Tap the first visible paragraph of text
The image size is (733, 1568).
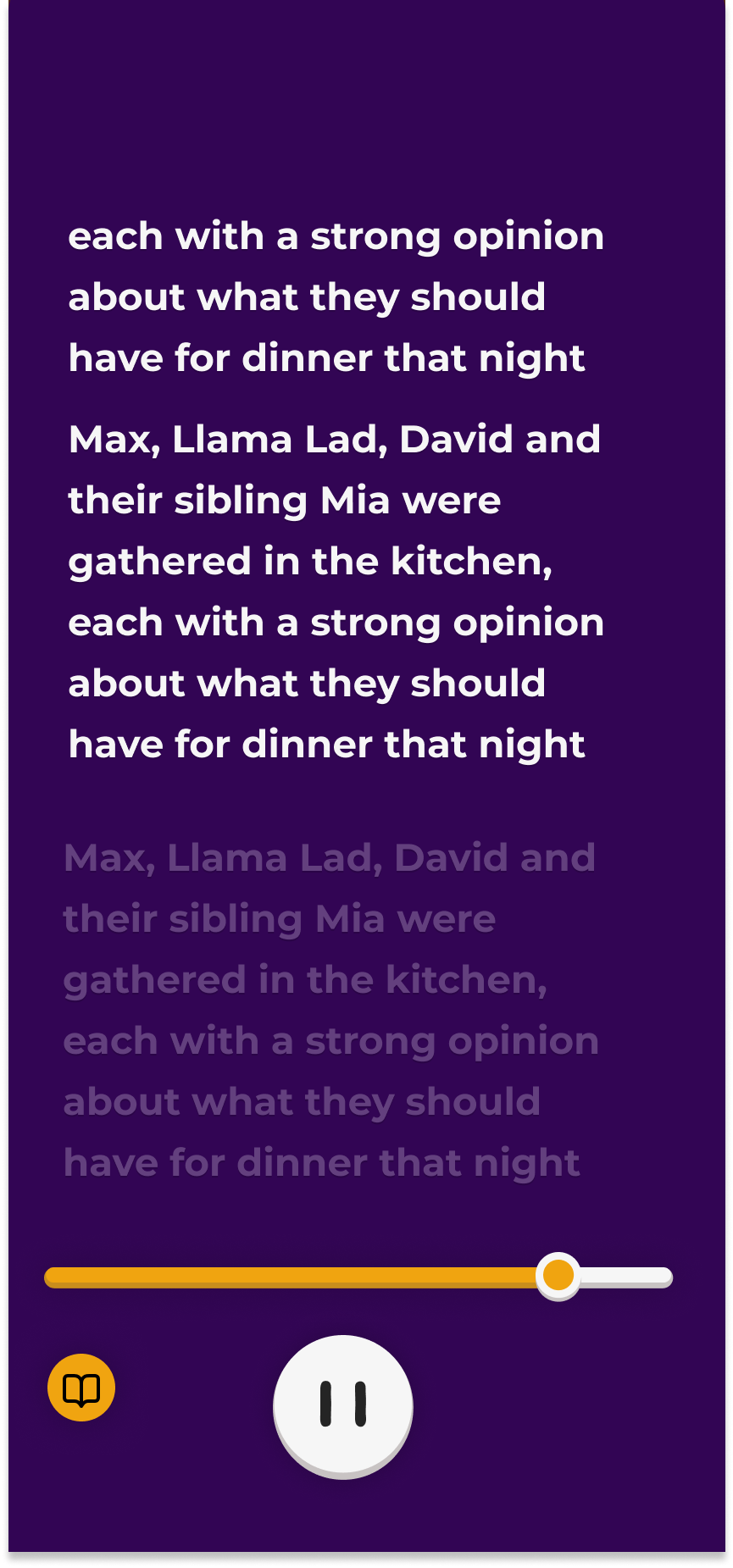coord(335,296)
